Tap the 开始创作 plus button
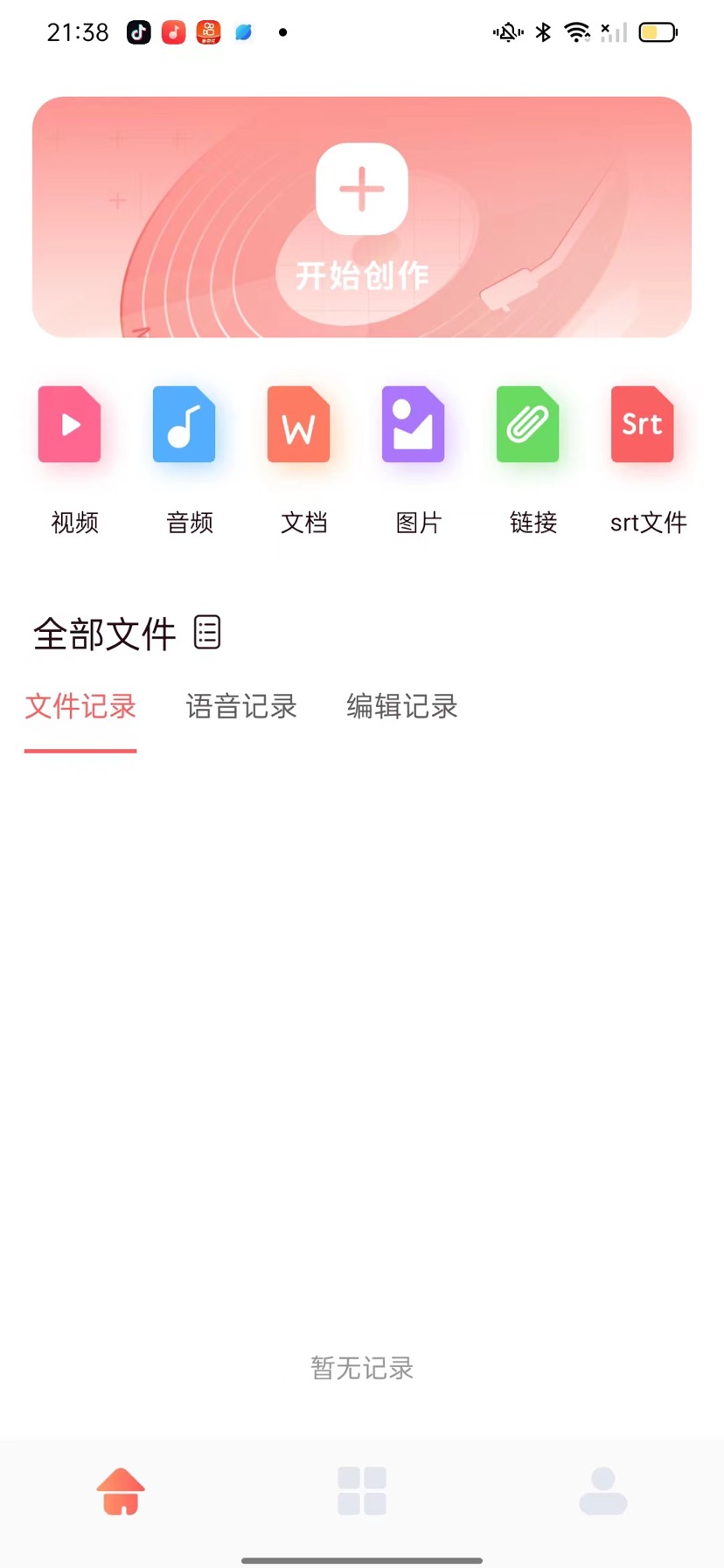Screen dimensions: 724x1568 [361, 190]
